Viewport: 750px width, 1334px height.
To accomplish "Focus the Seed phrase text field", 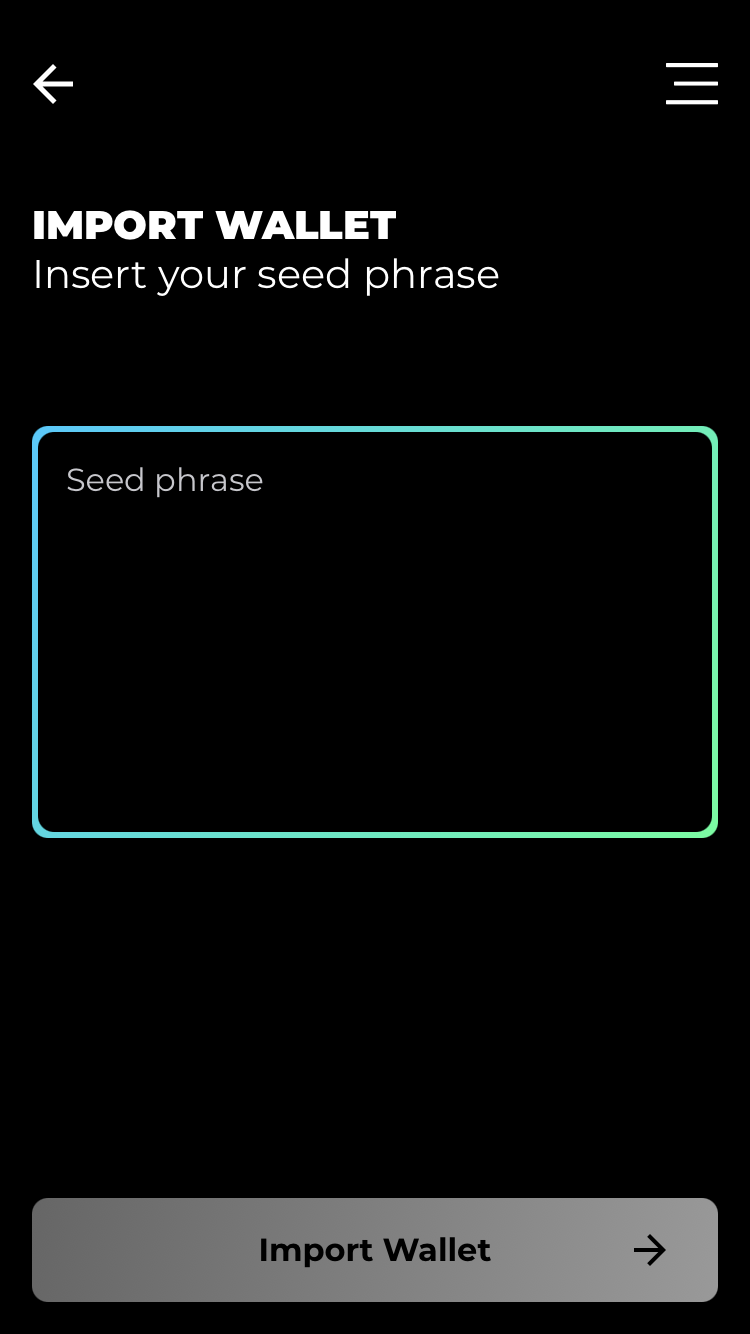I will tap(375, 632).
